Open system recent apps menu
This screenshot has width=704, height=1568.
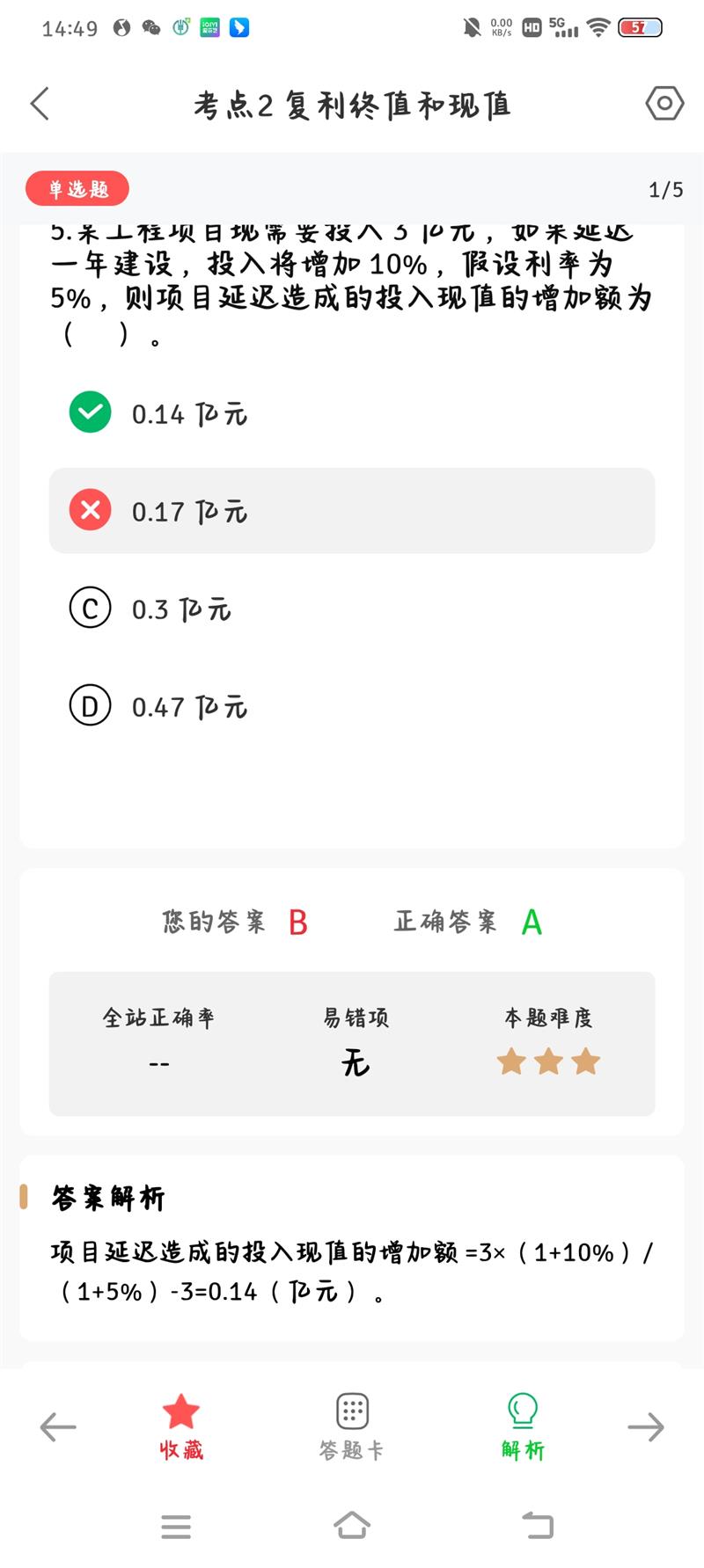coord(176,1527)
